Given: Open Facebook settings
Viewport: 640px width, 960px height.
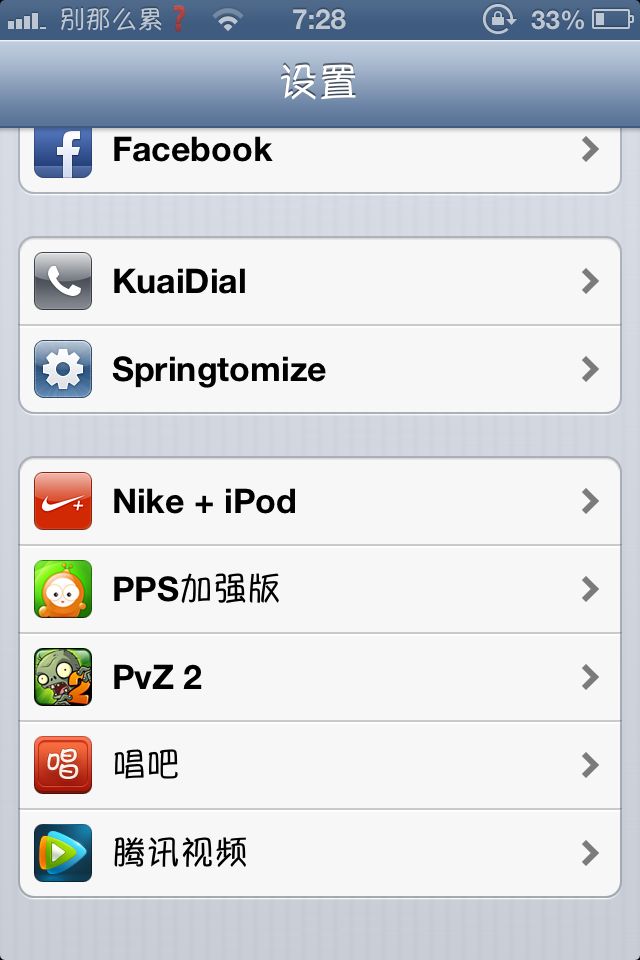Looking at the screenshot, I should 320,152.
